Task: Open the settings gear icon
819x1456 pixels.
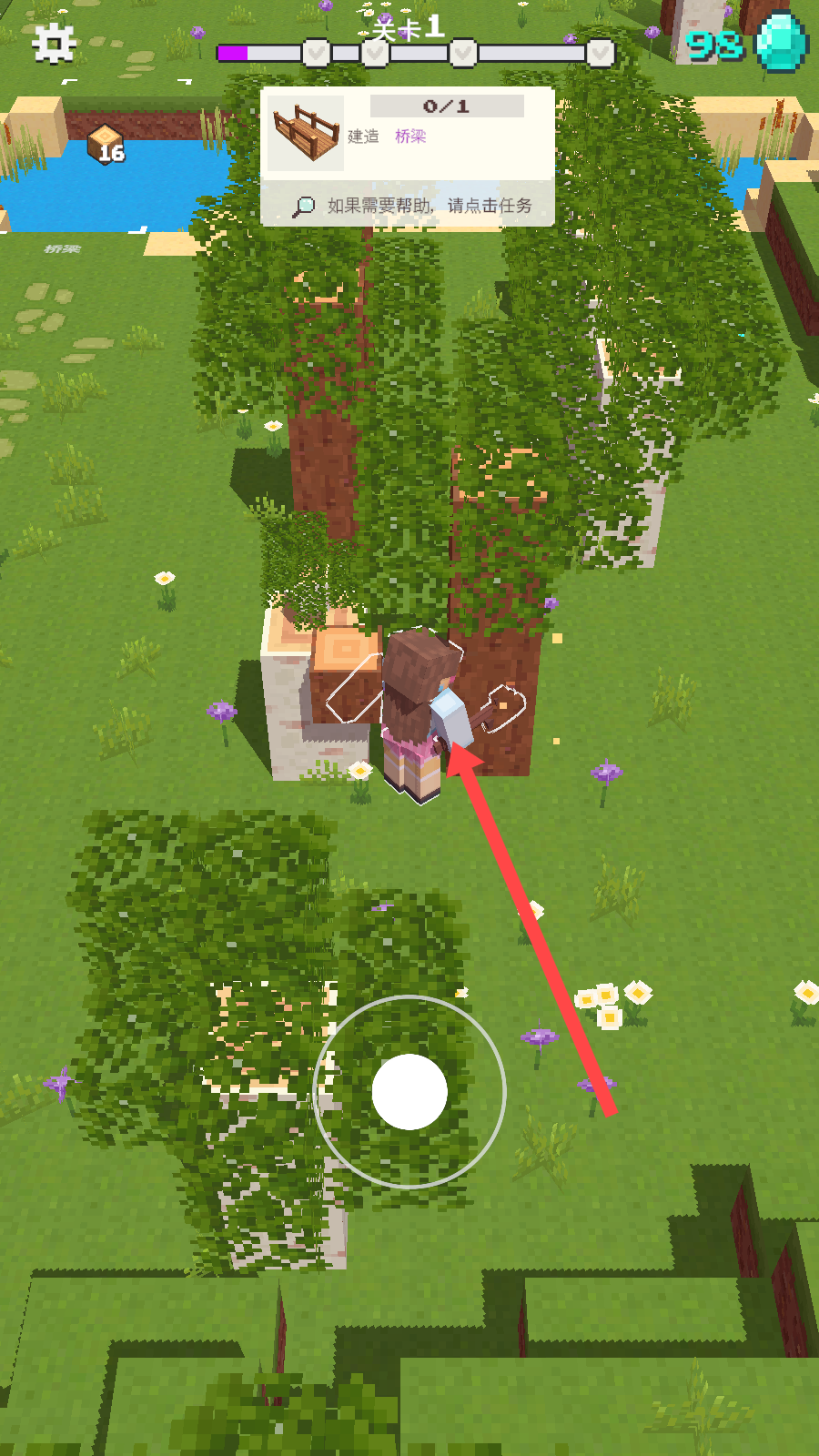Action: coord(53,44)
